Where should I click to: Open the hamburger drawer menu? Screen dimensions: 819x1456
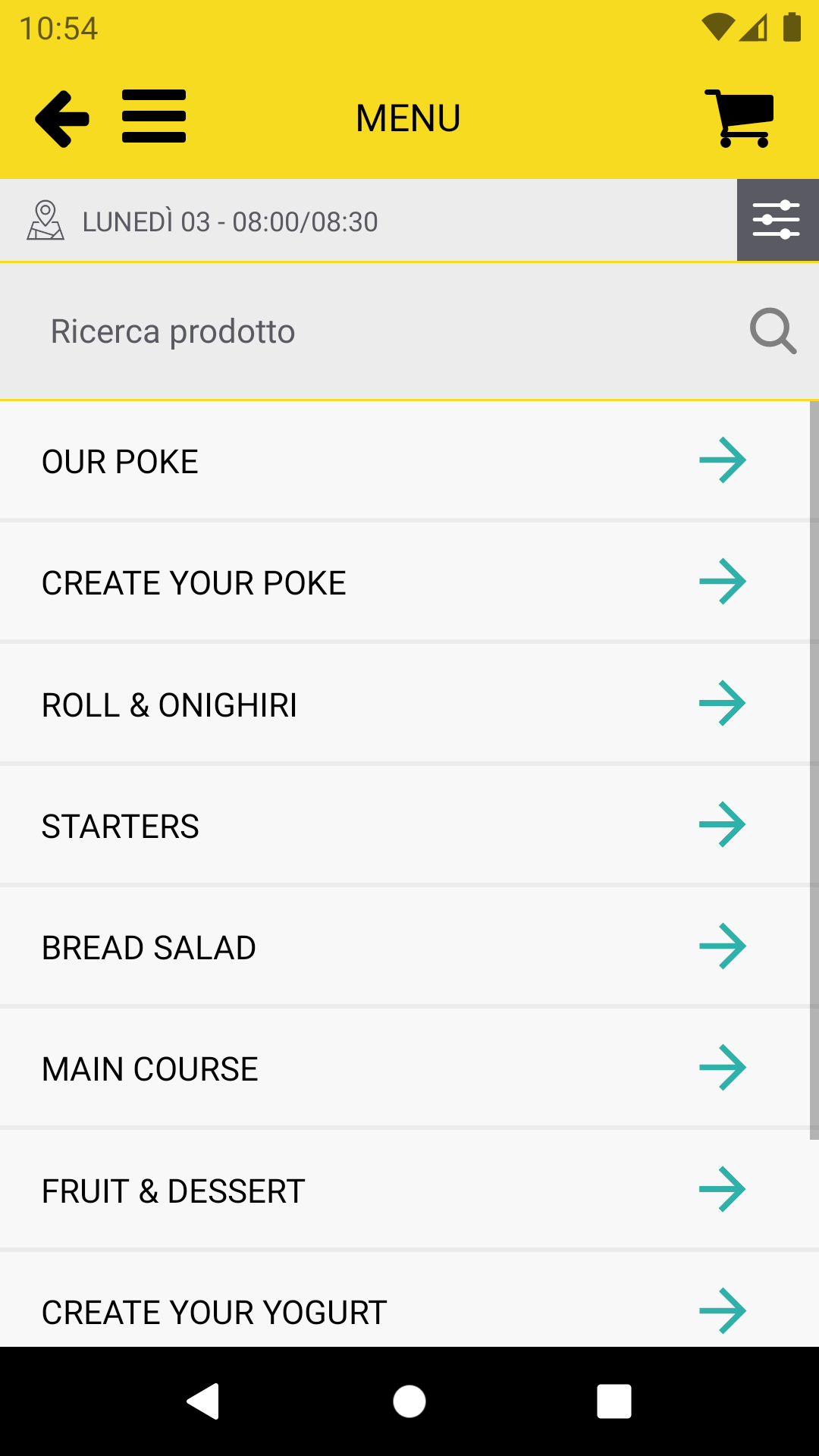pyautogui.click(x=154, y=117)
